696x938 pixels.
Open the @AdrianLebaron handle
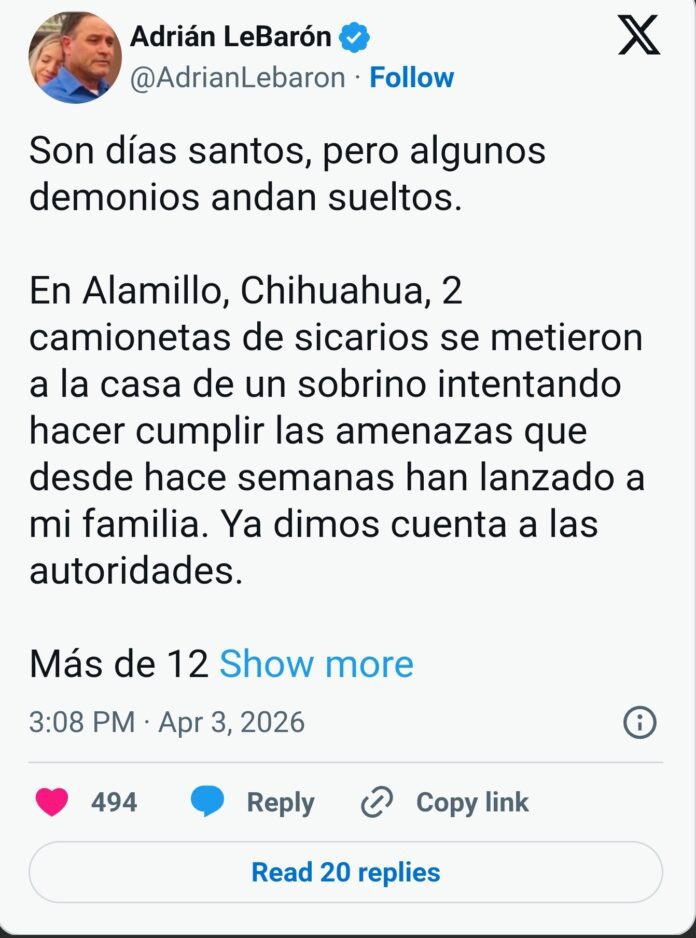click(238, 78)
